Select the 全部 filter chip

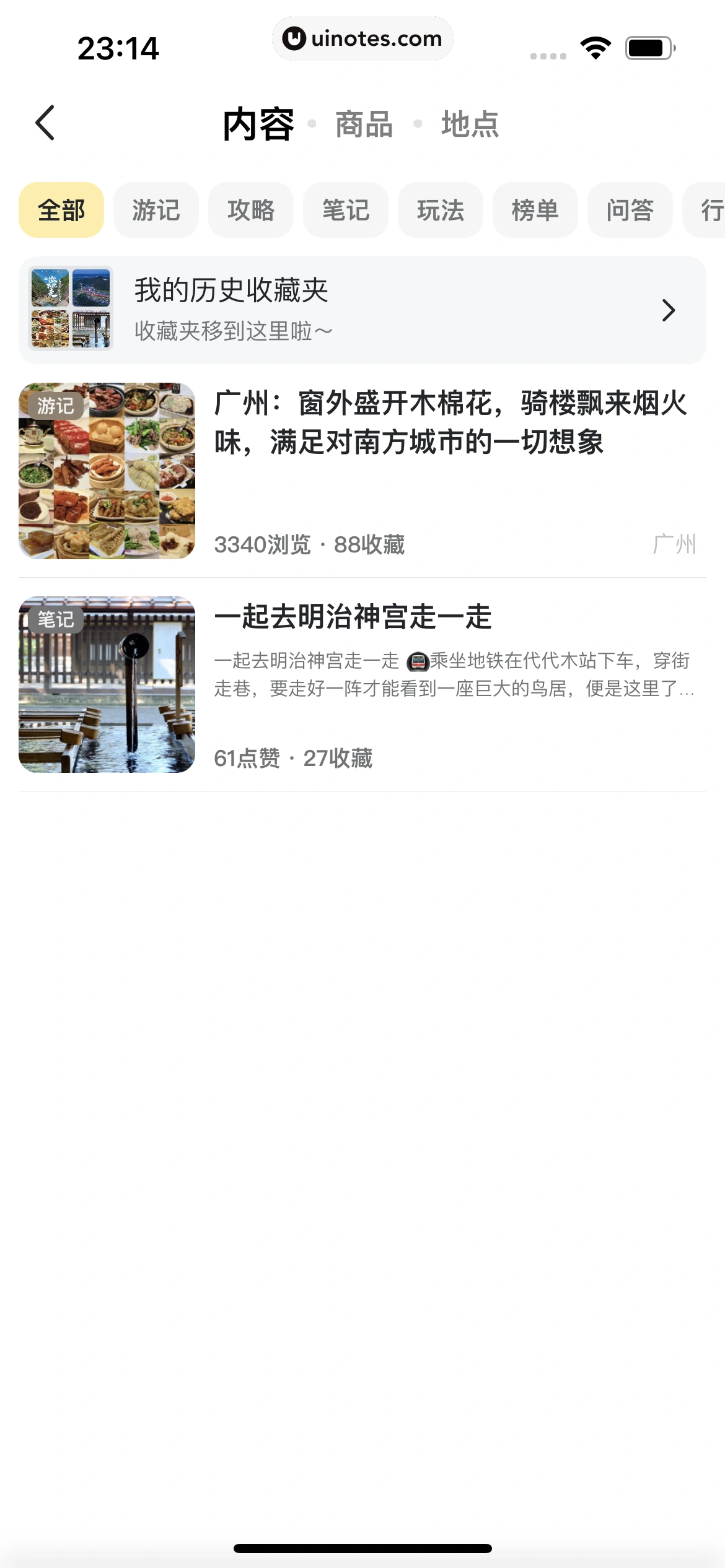61,211
